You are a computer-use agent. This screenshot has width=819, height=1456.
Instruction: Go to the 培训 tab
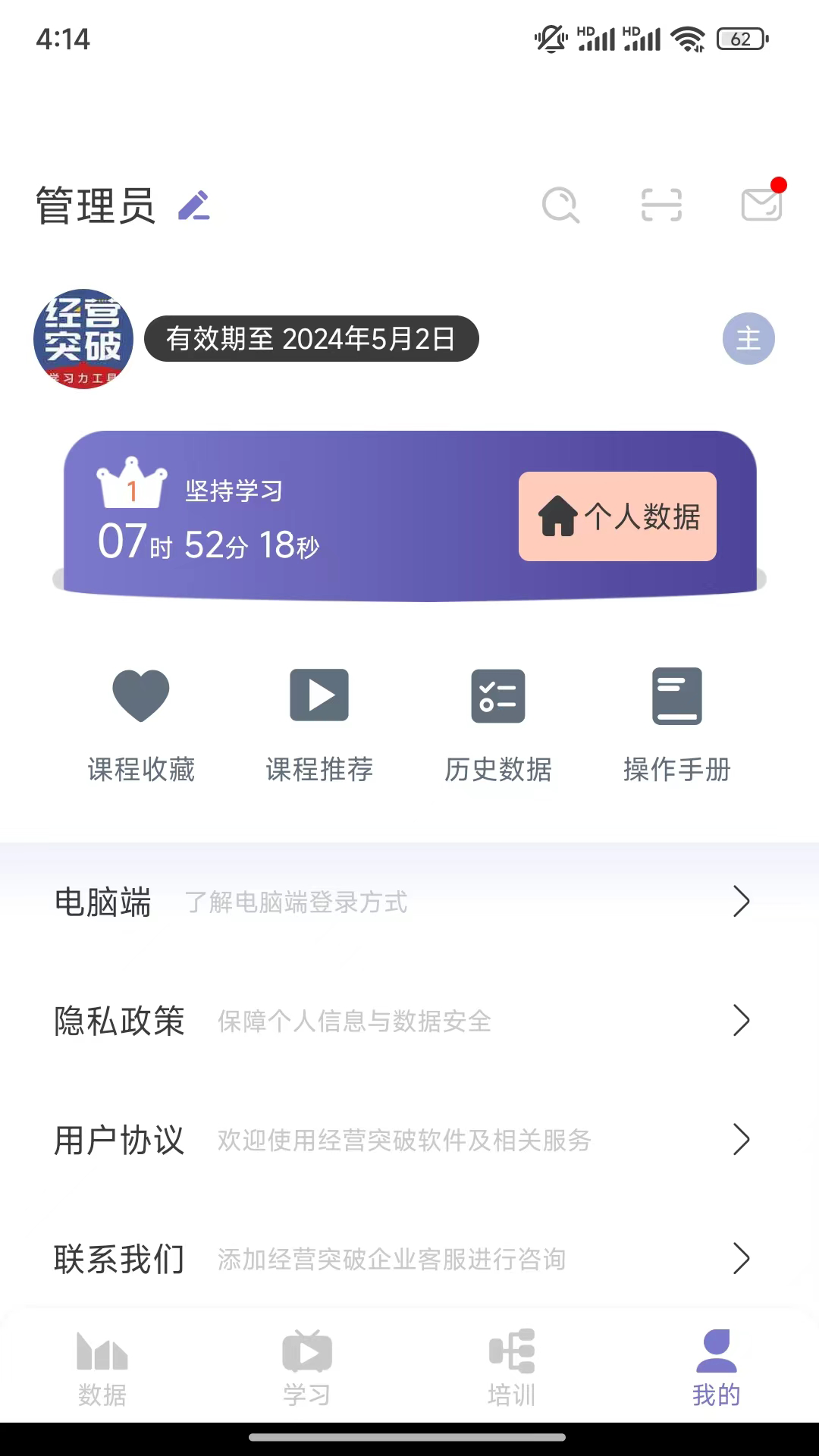click(512, 1367)
